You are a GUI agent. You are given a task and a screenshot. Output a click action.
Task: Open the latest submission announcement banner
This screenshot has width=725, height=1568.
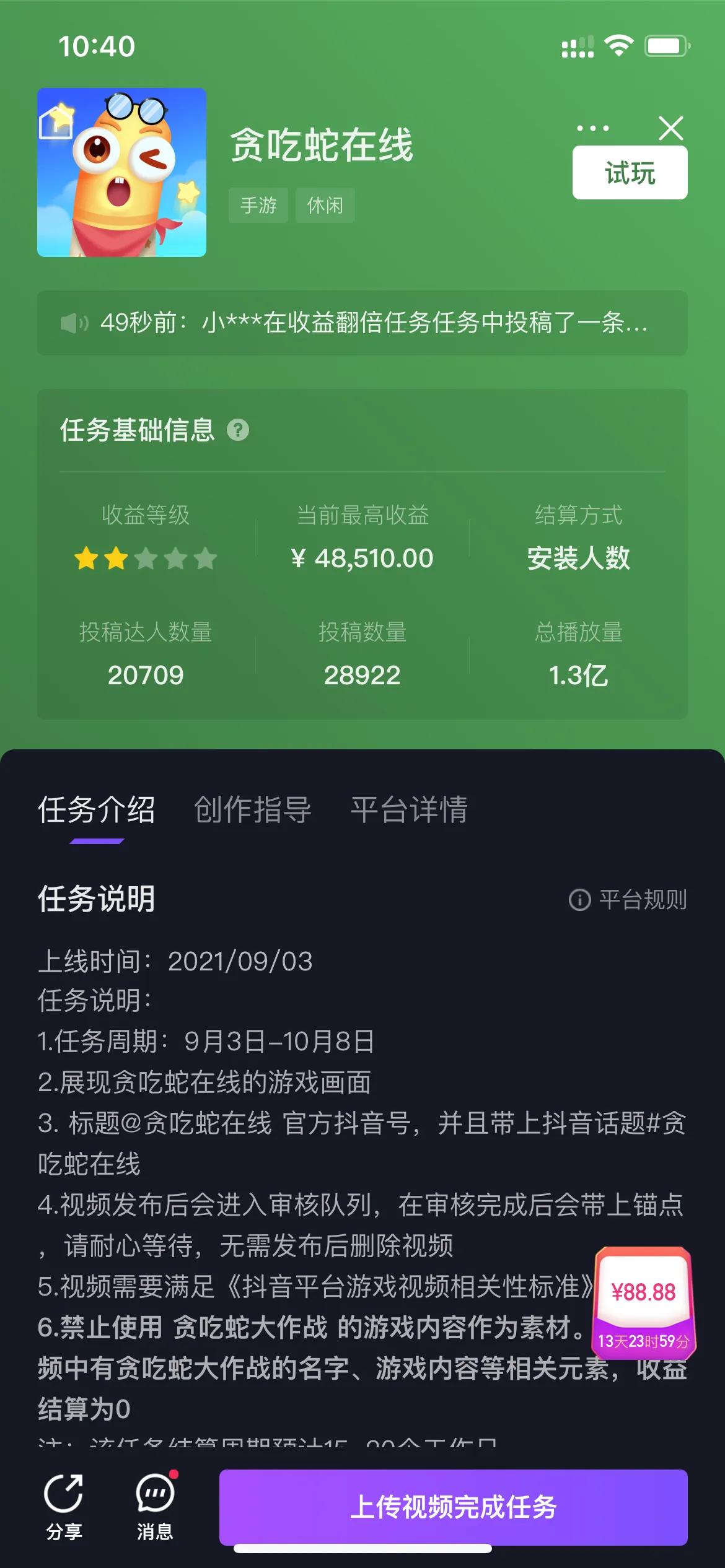(362, 323)
